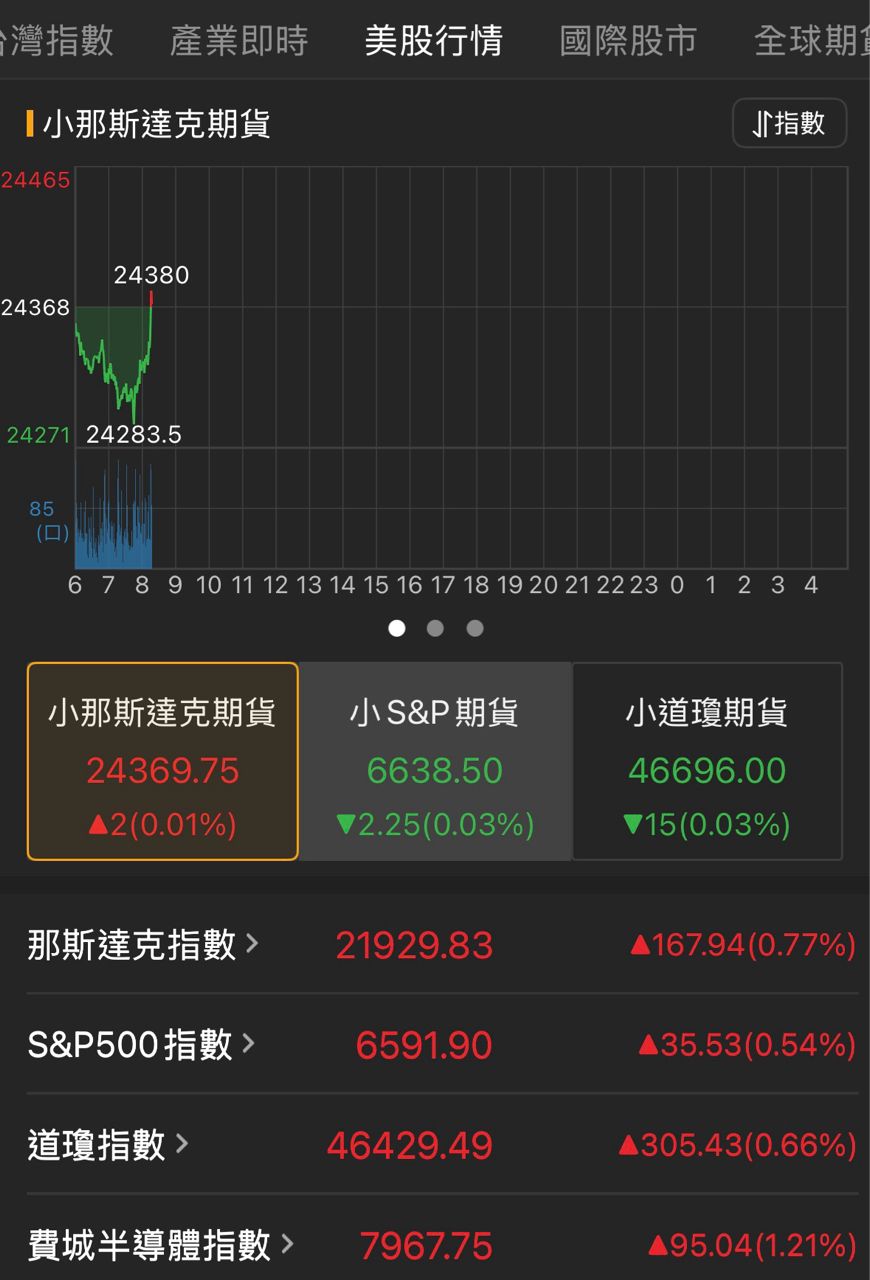Screen dimensions: 870x1280
Task: Switch to the 產業即時 tab
Action: point(238,41)
